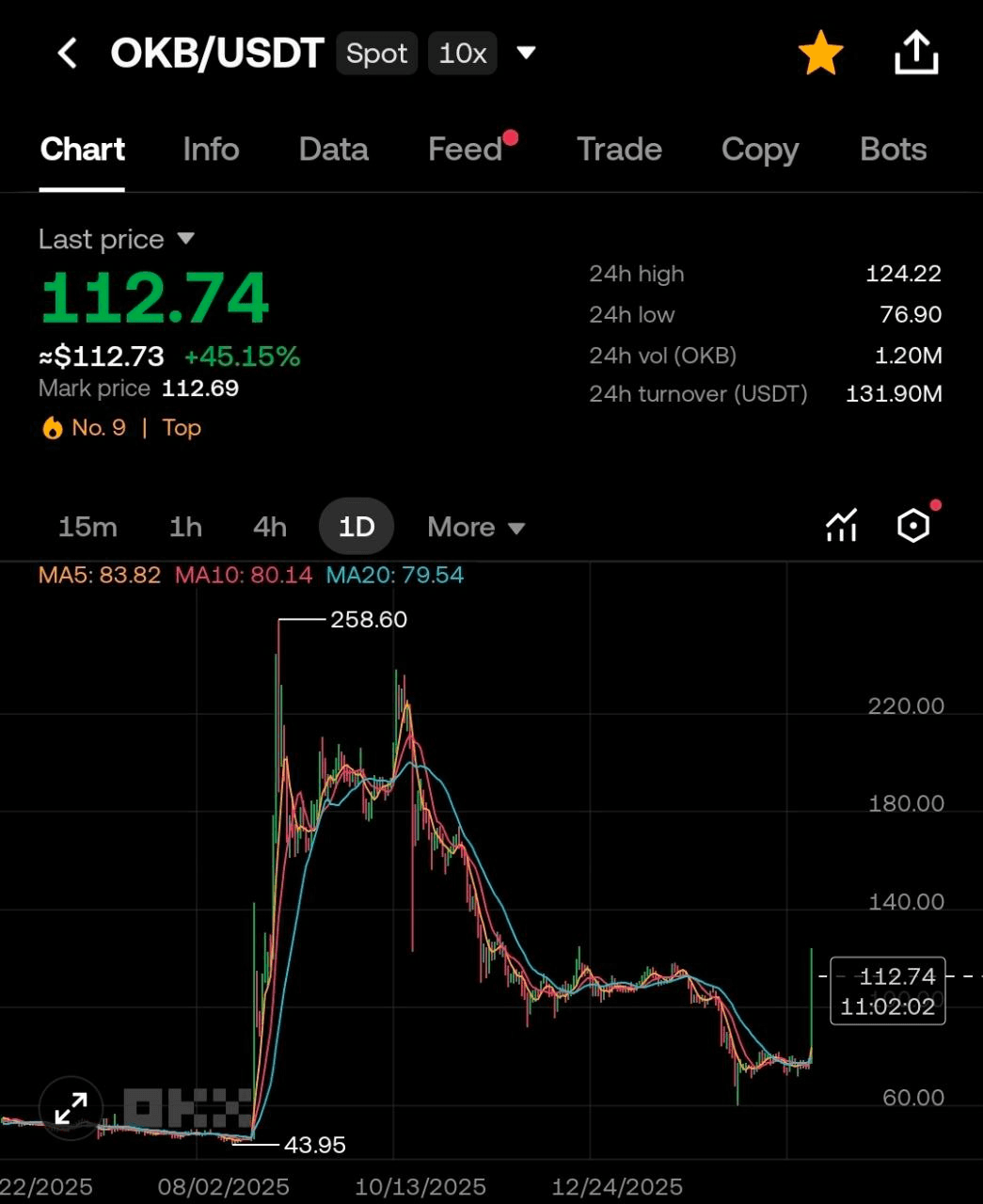Image resolution: width=983 pixels, height=1204 pixels.
Task: Select the 1D chart interval
Action: 357,527
